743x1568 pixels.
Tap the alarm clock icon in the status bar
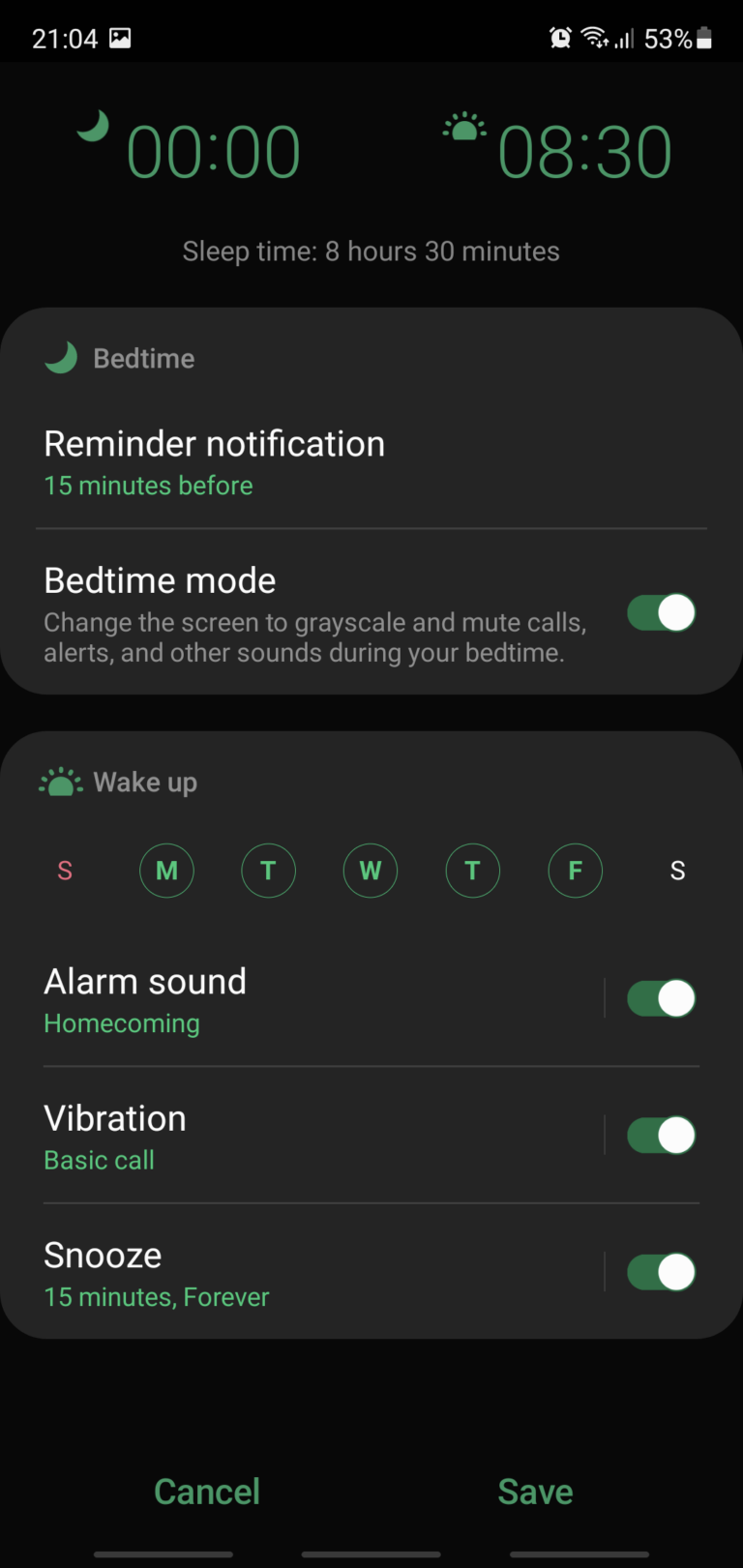559,37
